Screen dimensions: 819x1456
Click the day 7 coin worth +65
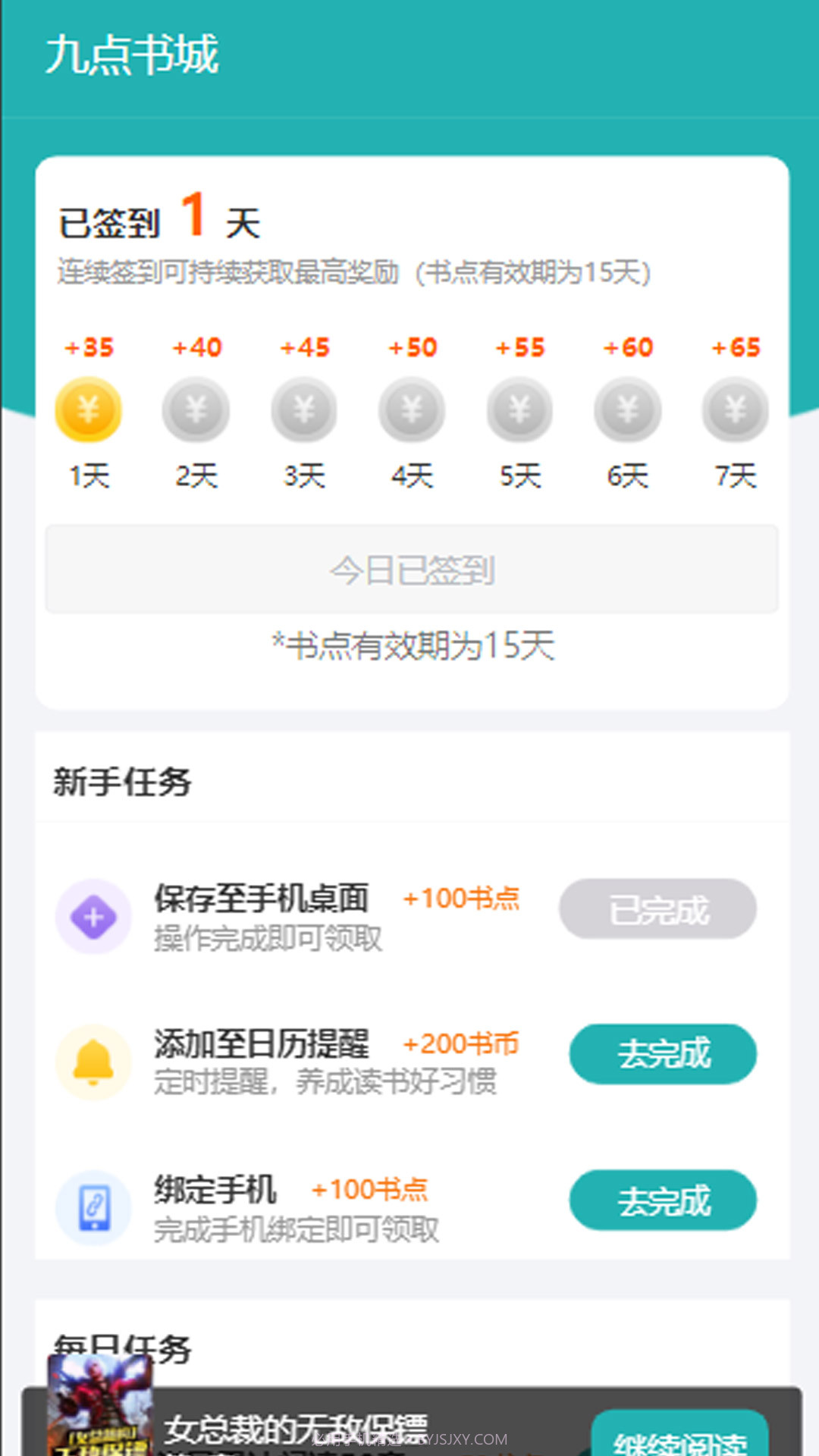pos(734,409)
